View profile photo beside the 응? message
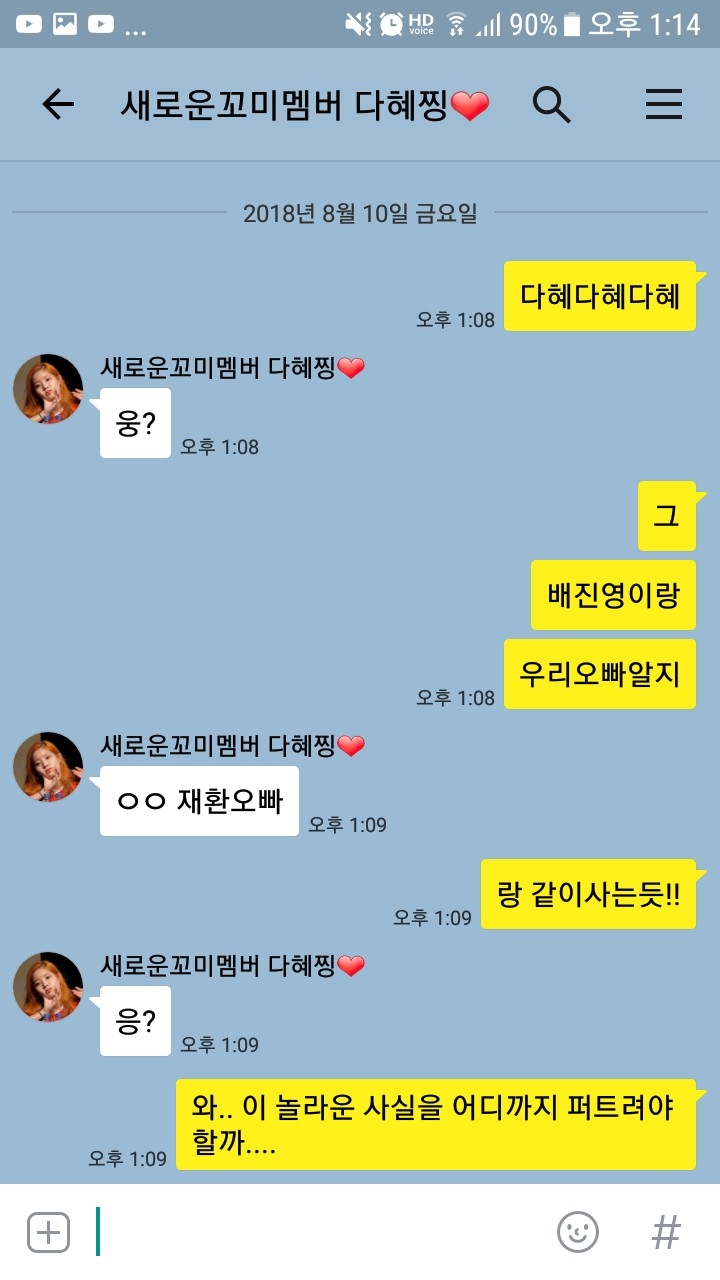This screenshot has width=720, height=1280. (x=48, y=987)
